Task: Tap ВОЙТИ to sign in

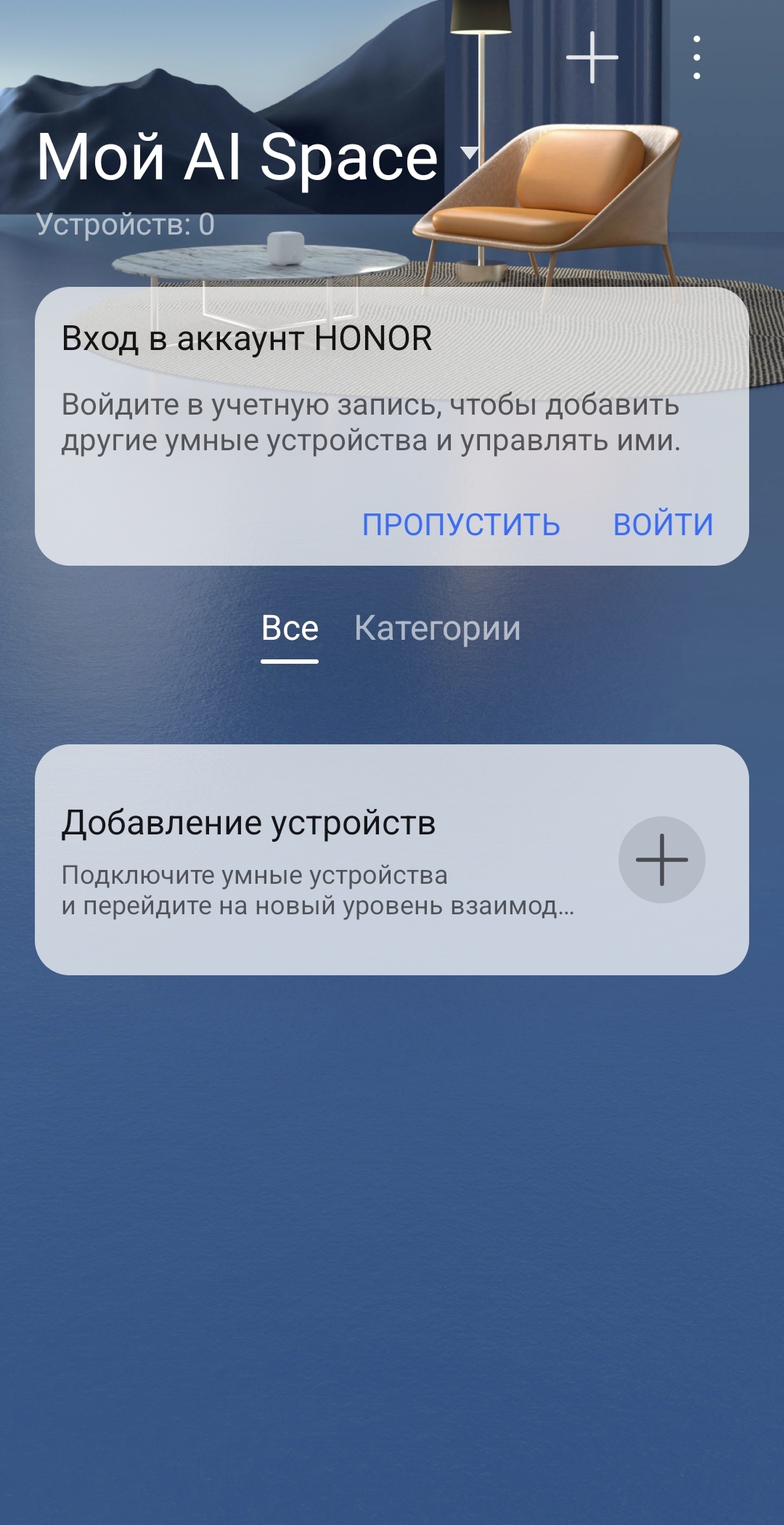Action: 663,524
